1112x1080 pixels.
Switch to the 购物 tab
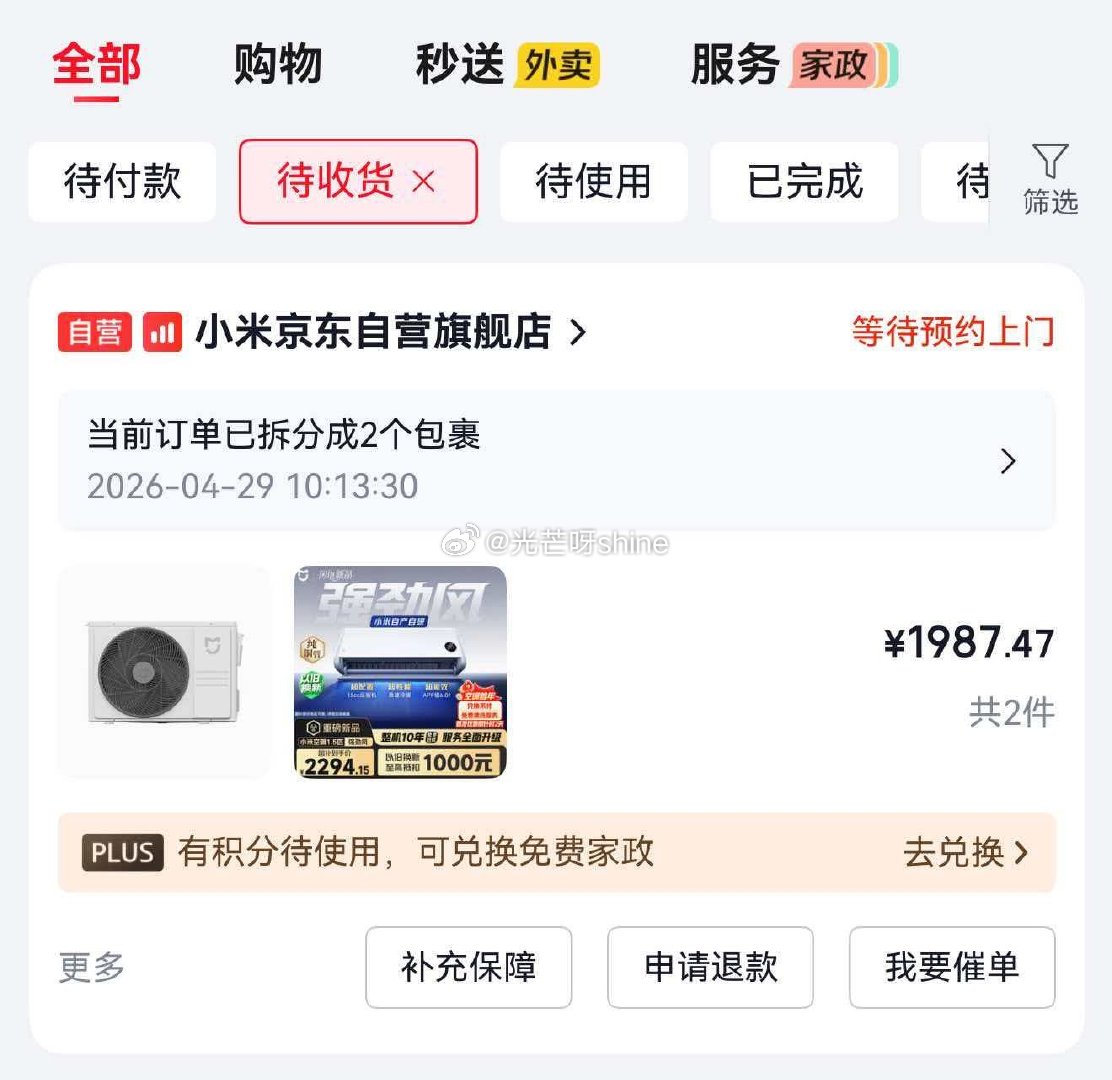pyautogui.click(x=278, y=66)
